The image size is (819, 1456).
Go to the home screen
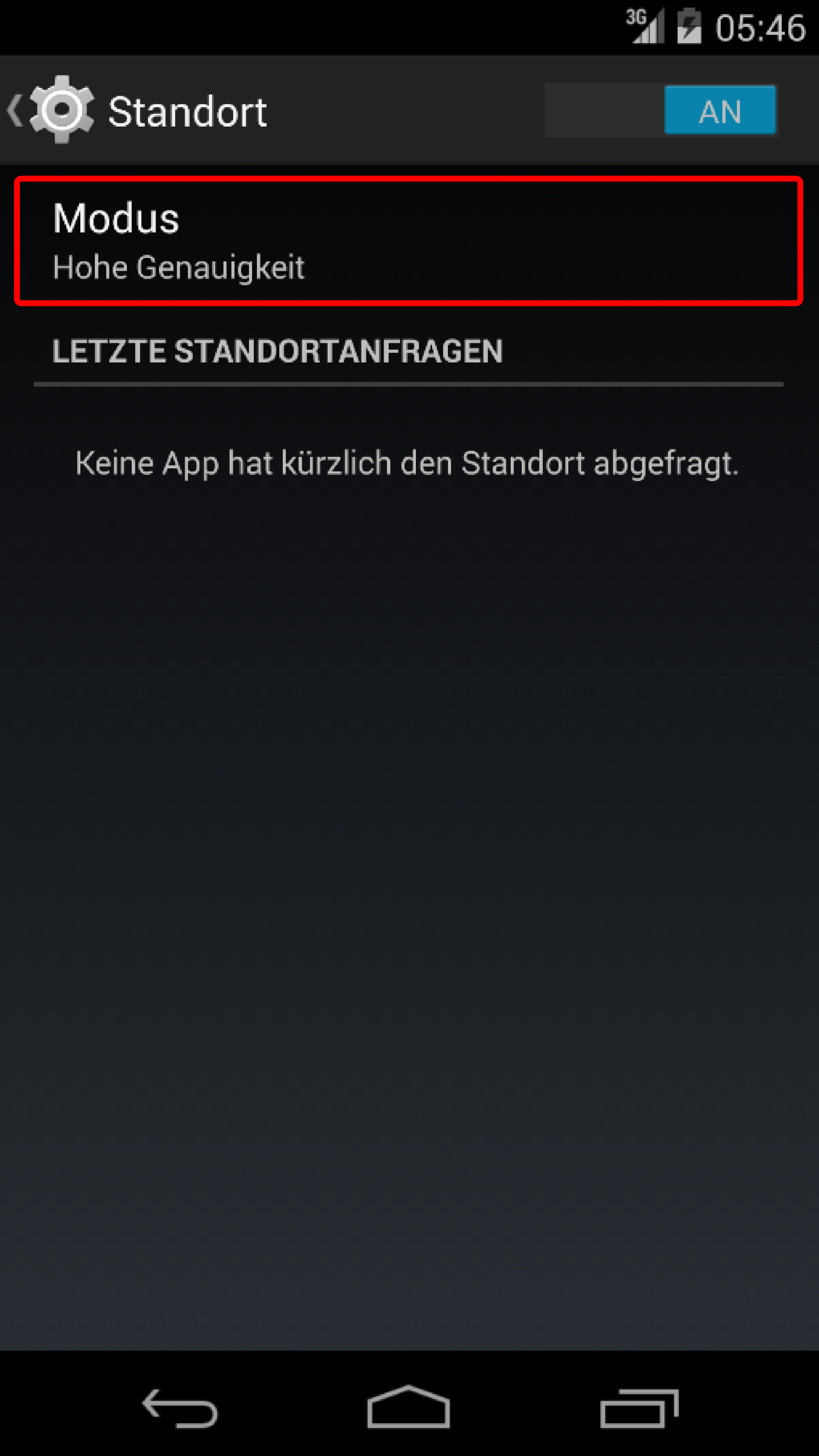click(408, 1407)
